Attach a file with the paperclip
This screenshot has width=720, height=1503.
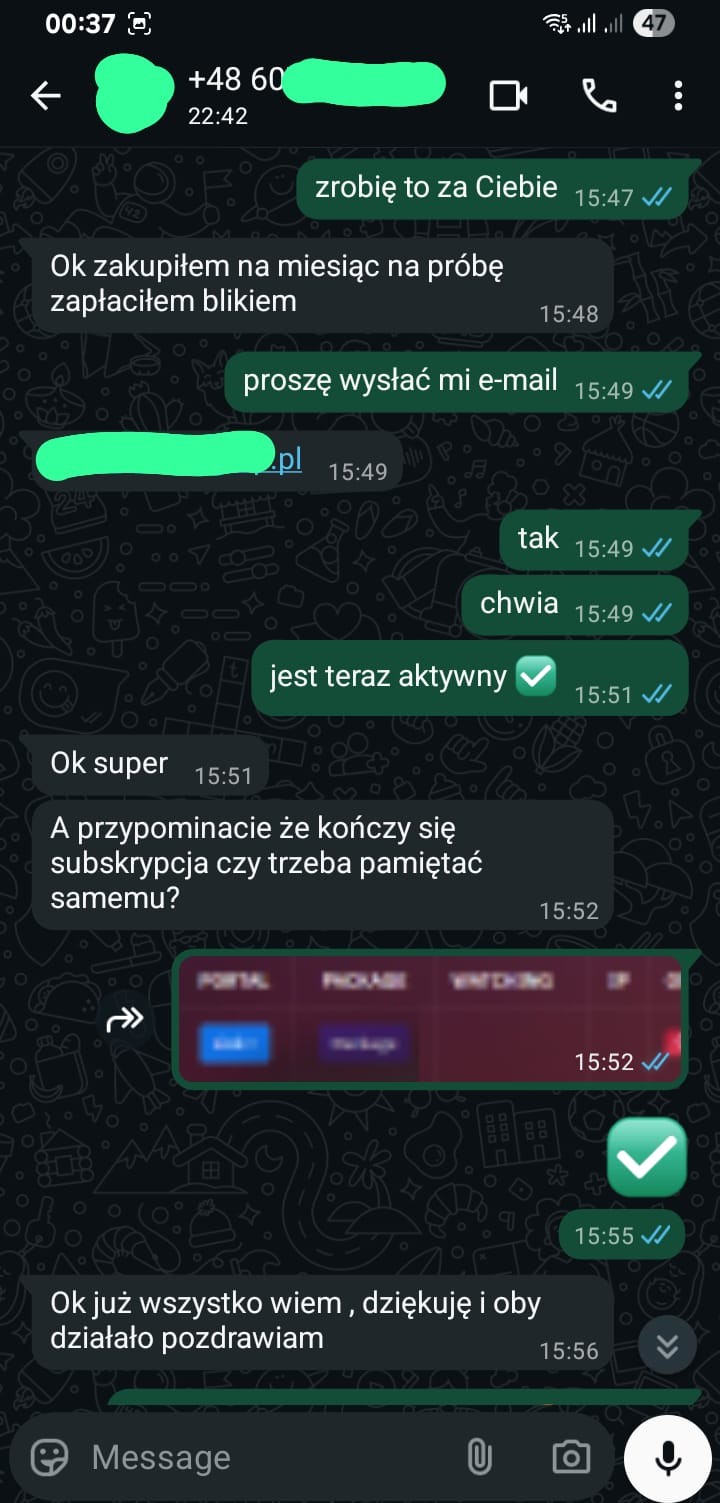pos(480,1457)
